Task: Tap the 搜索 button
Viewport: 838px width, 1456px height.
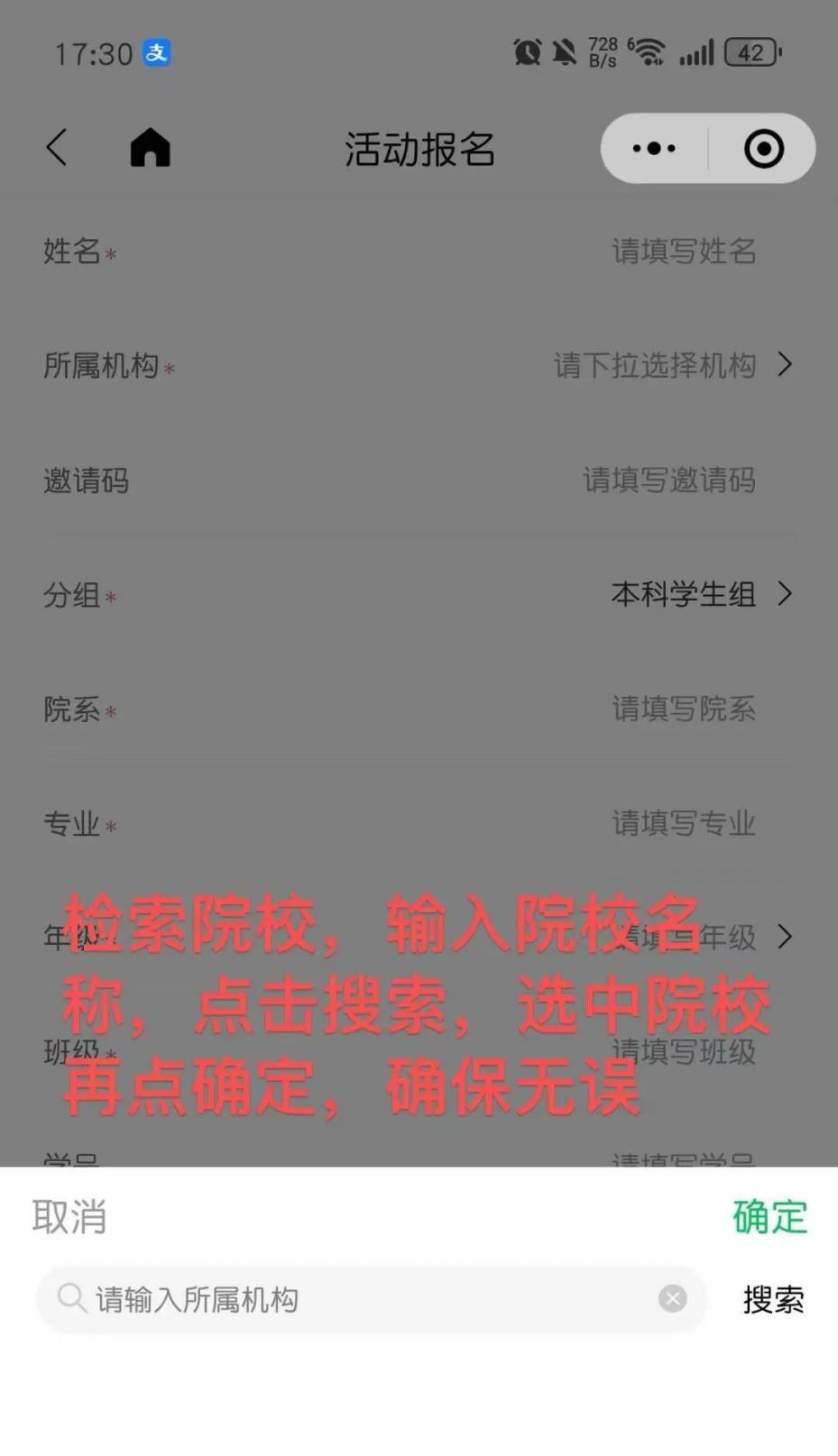Action: point(773,1299)
